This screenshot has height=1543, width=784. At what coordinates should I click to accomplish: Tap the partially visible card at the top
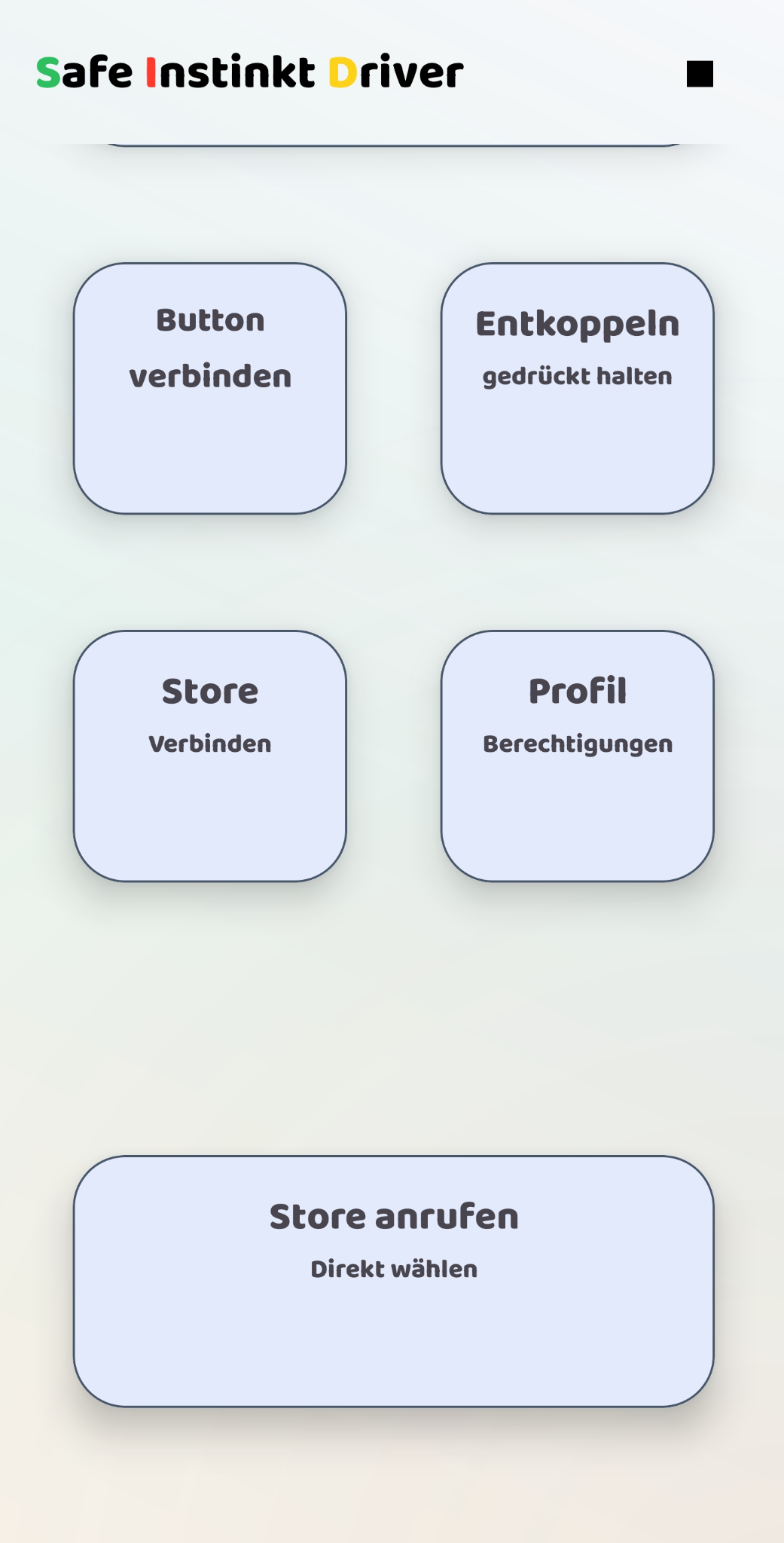[392, 139]
